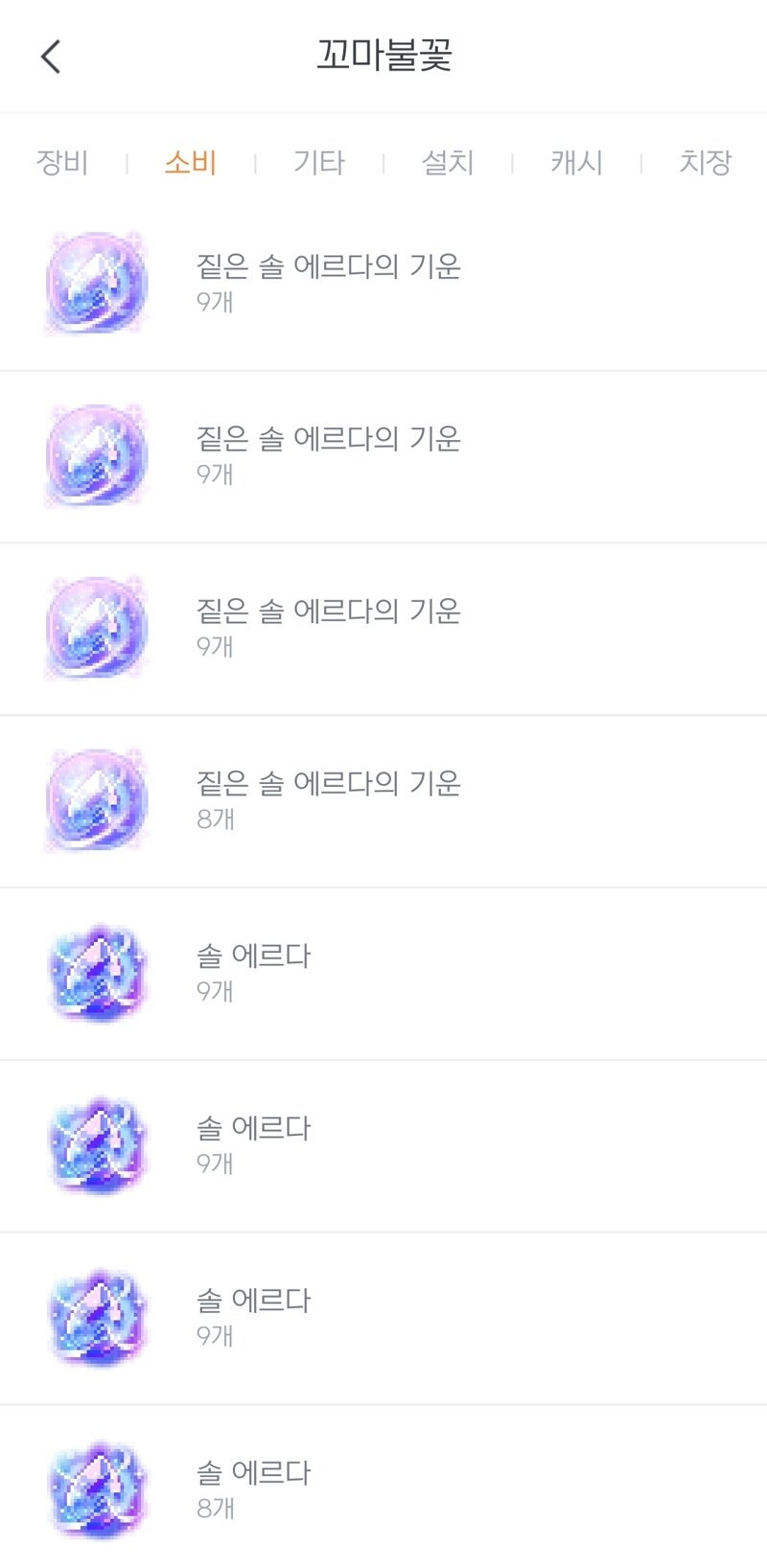This screenshot has width=767, height=1568.
Task: Select the 소비 tab
Action: click(191, 162)
